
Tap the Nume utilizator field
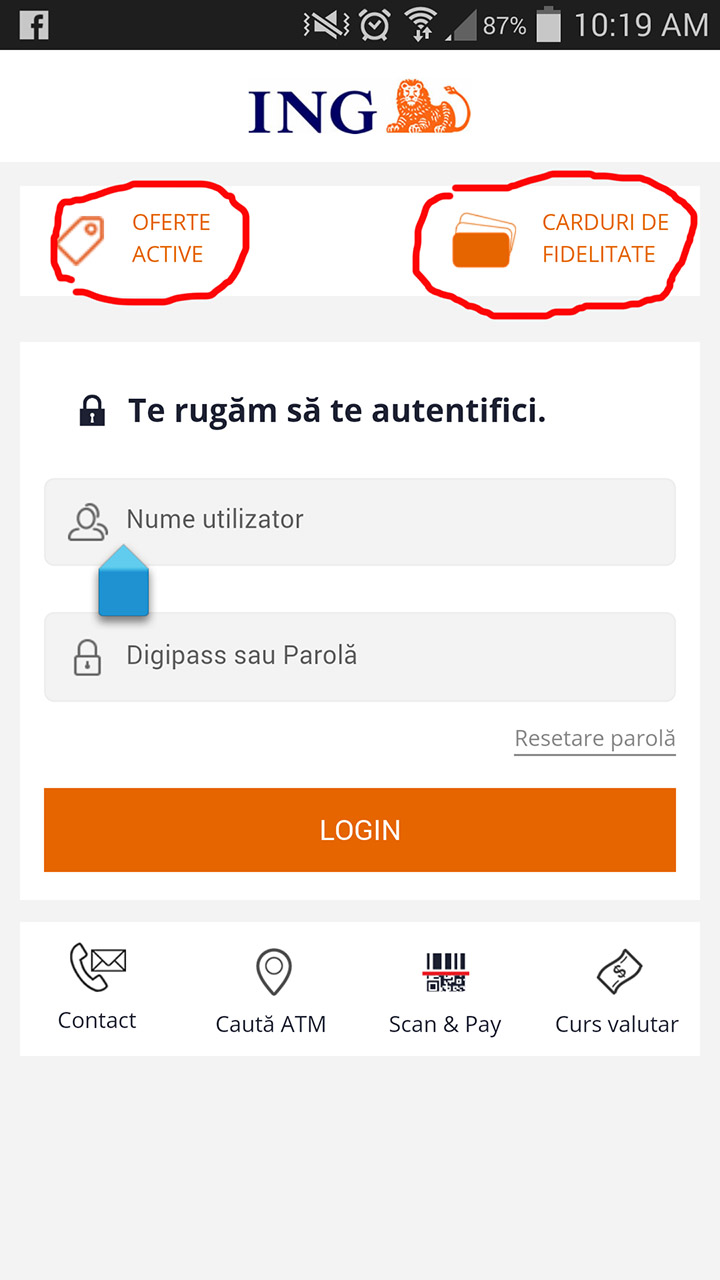point(360,521)
